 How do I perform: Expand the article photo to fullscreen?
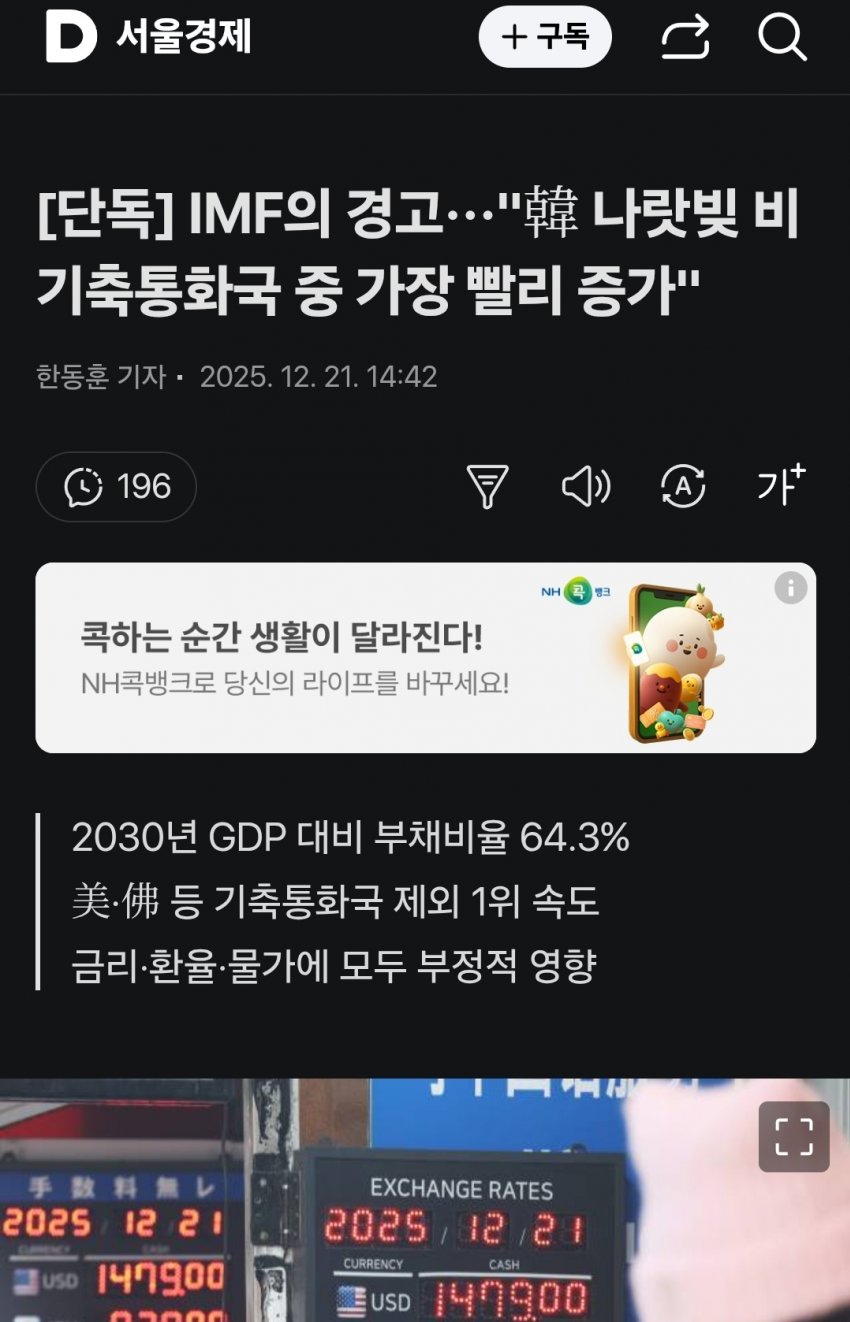coord(794,1137)
